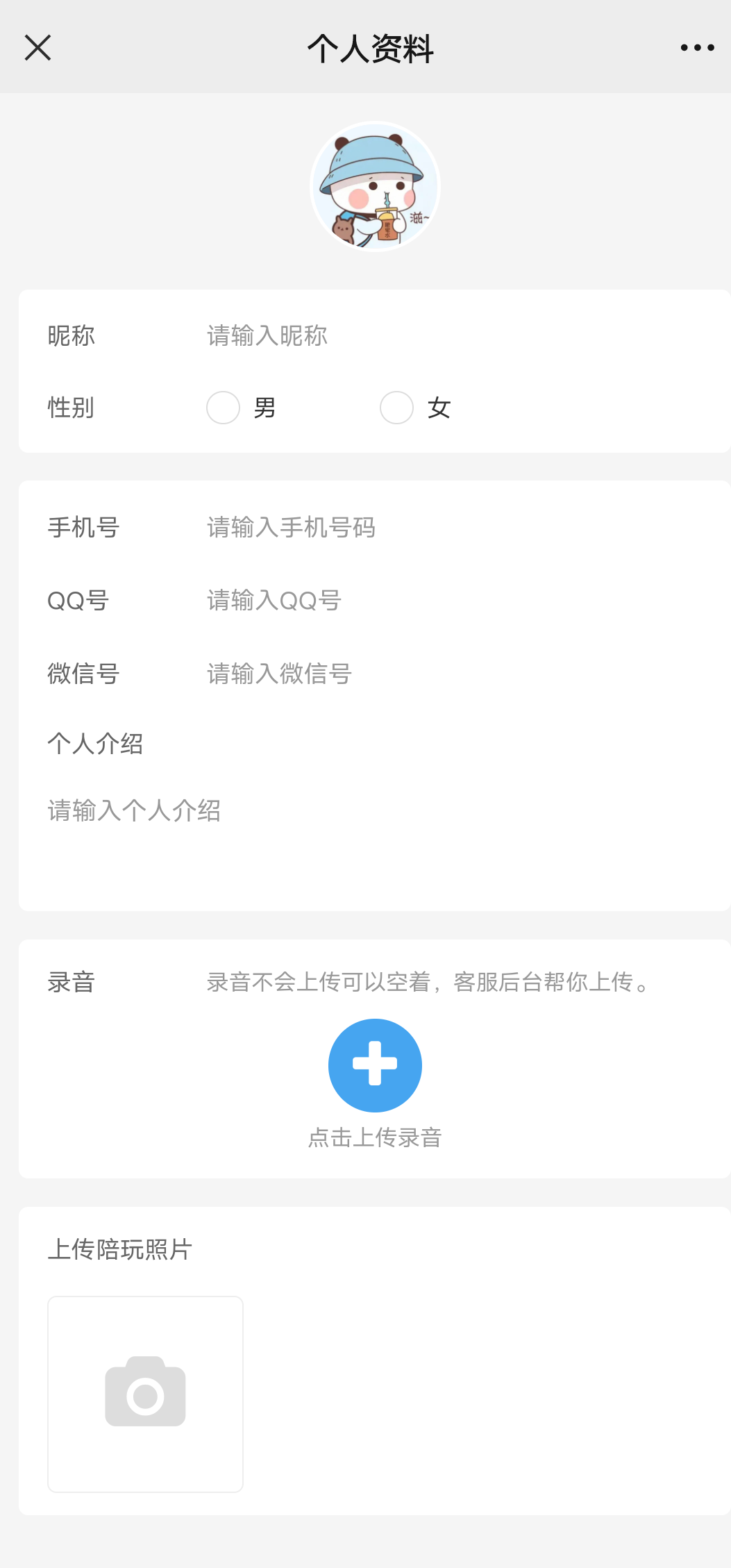Click the camera icon to upload a photo
The height and width of the screenshot is (1568, 731).
pyautogui.click(x=145, y=1392)
